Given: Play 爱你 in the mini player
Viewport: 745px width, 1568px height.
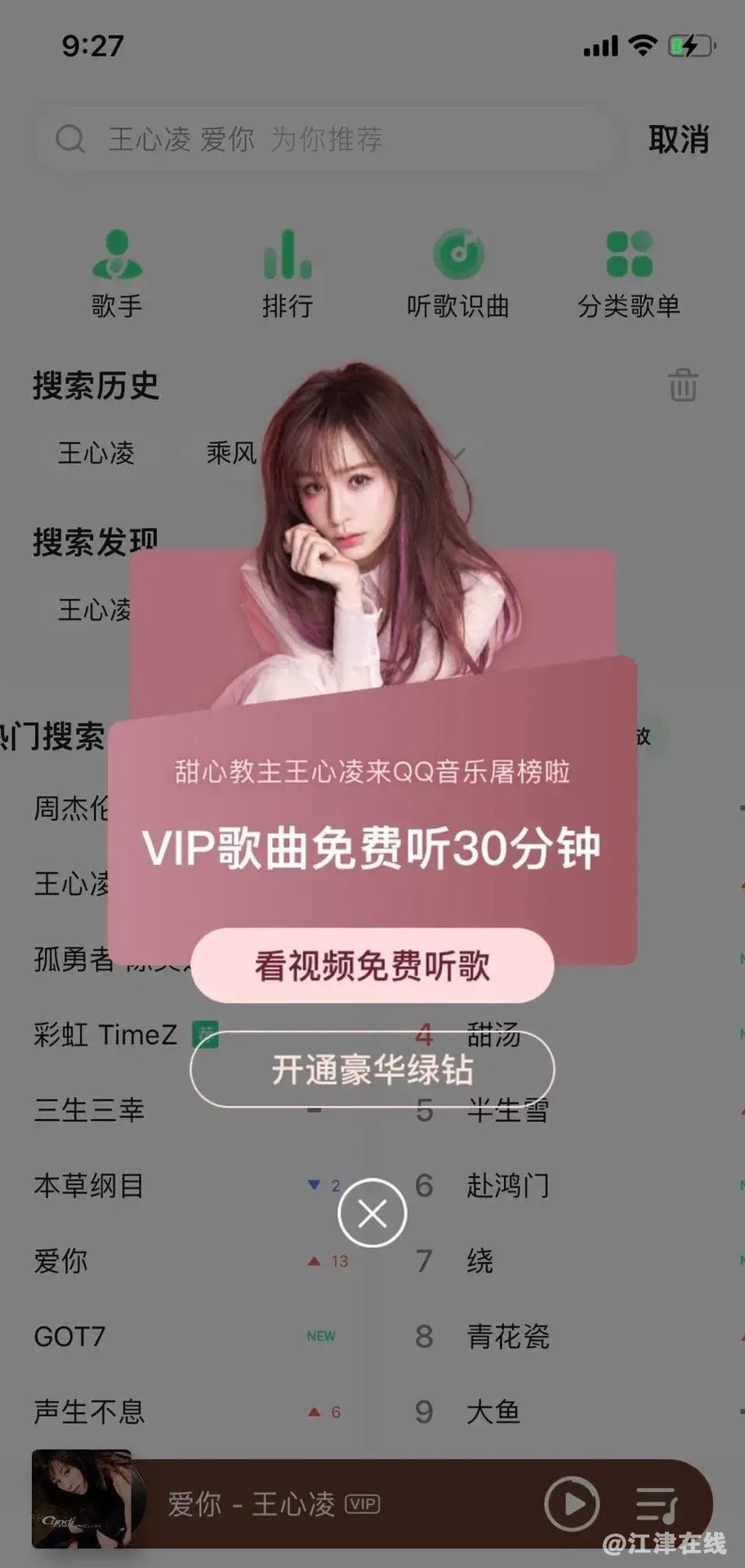Looking at the screenshot, I should tap(571, 1503).
